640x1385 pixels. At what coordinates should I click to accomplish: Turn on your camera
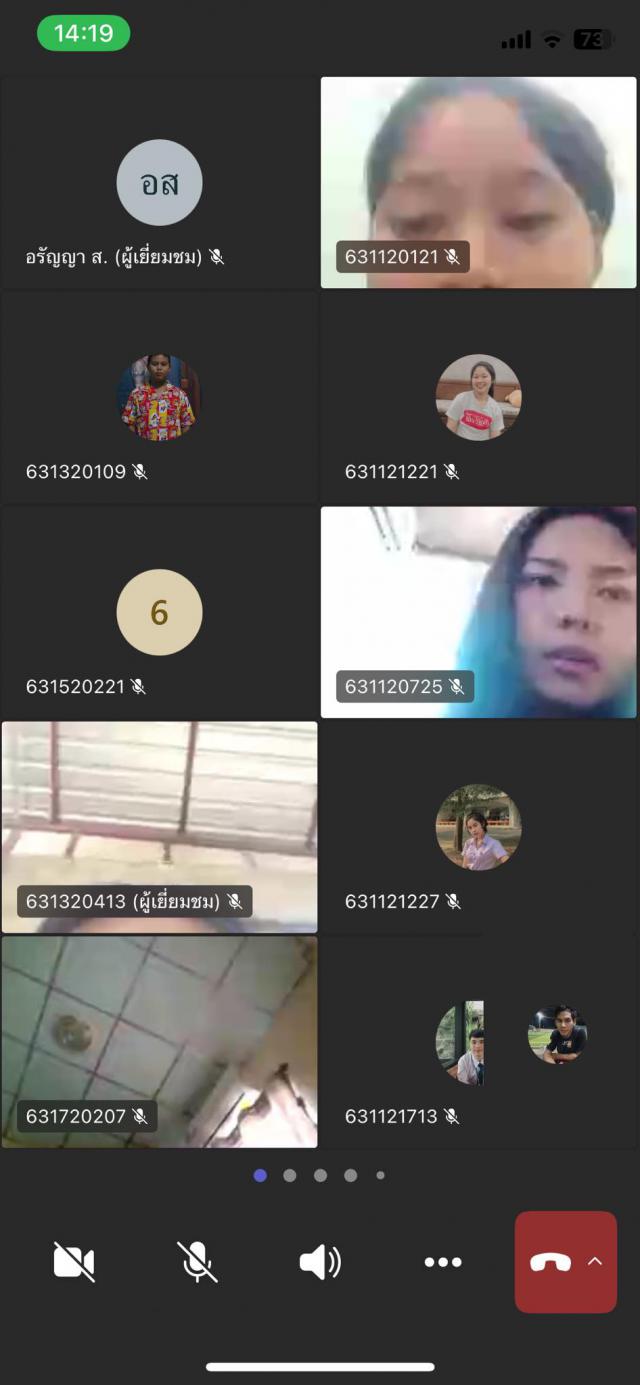click(x=74, y=1262)
